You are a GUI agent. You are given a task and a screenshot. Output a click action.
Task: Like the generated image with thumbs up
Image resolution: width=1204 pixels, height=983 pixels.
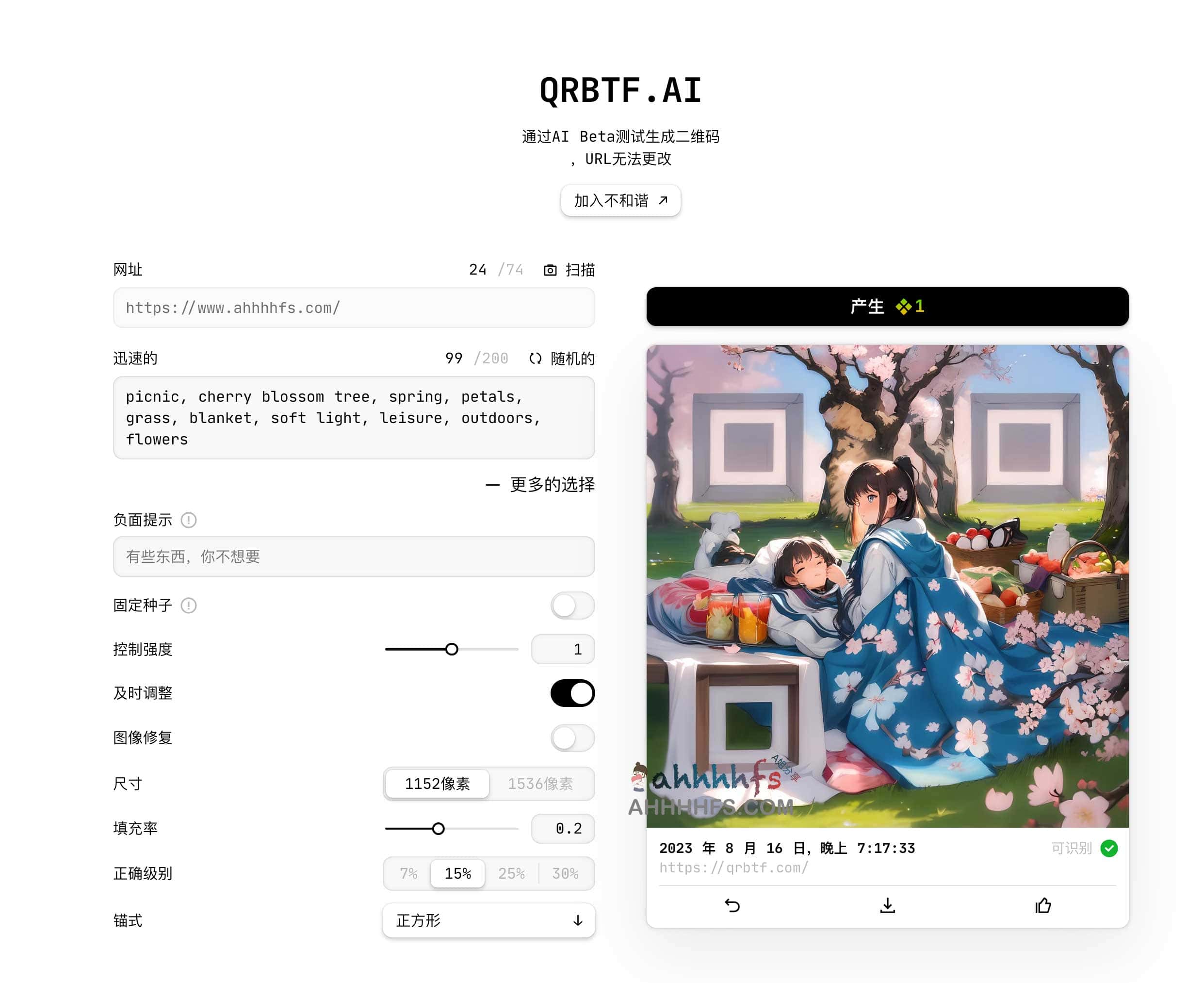(1042, 905)
